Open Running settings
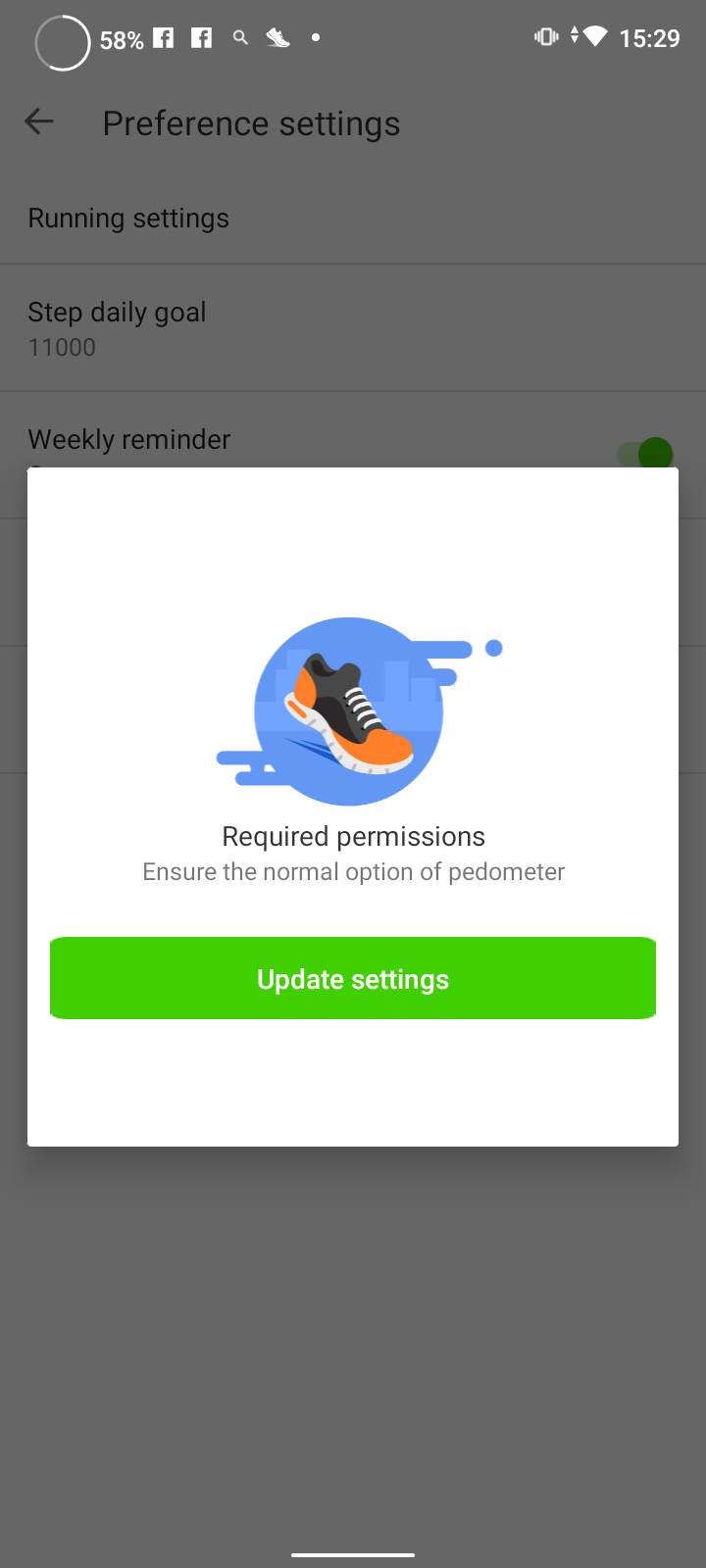The height and width of the screenshot is (1568, 706). click(128, 218)
